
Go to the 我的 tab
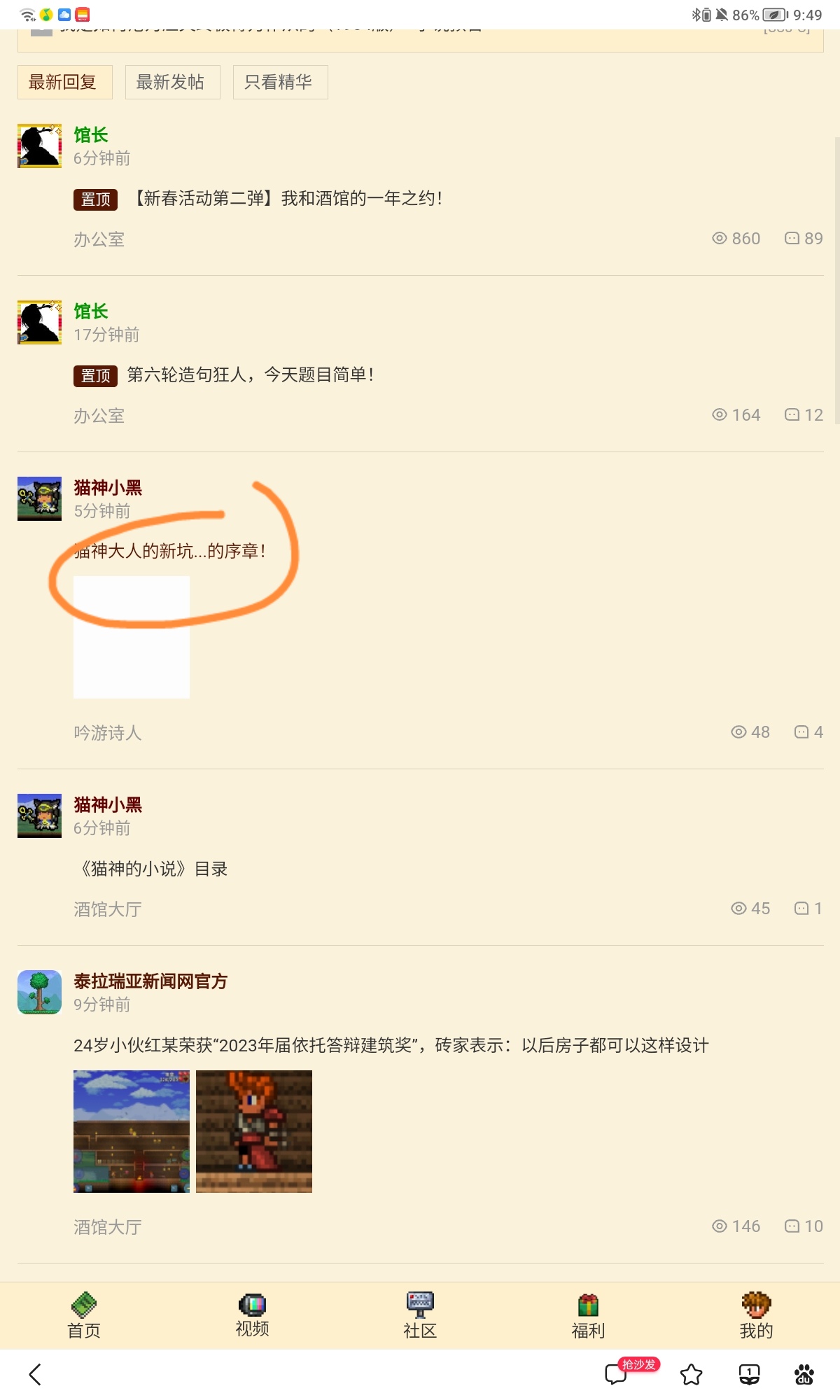point(756,1316)
